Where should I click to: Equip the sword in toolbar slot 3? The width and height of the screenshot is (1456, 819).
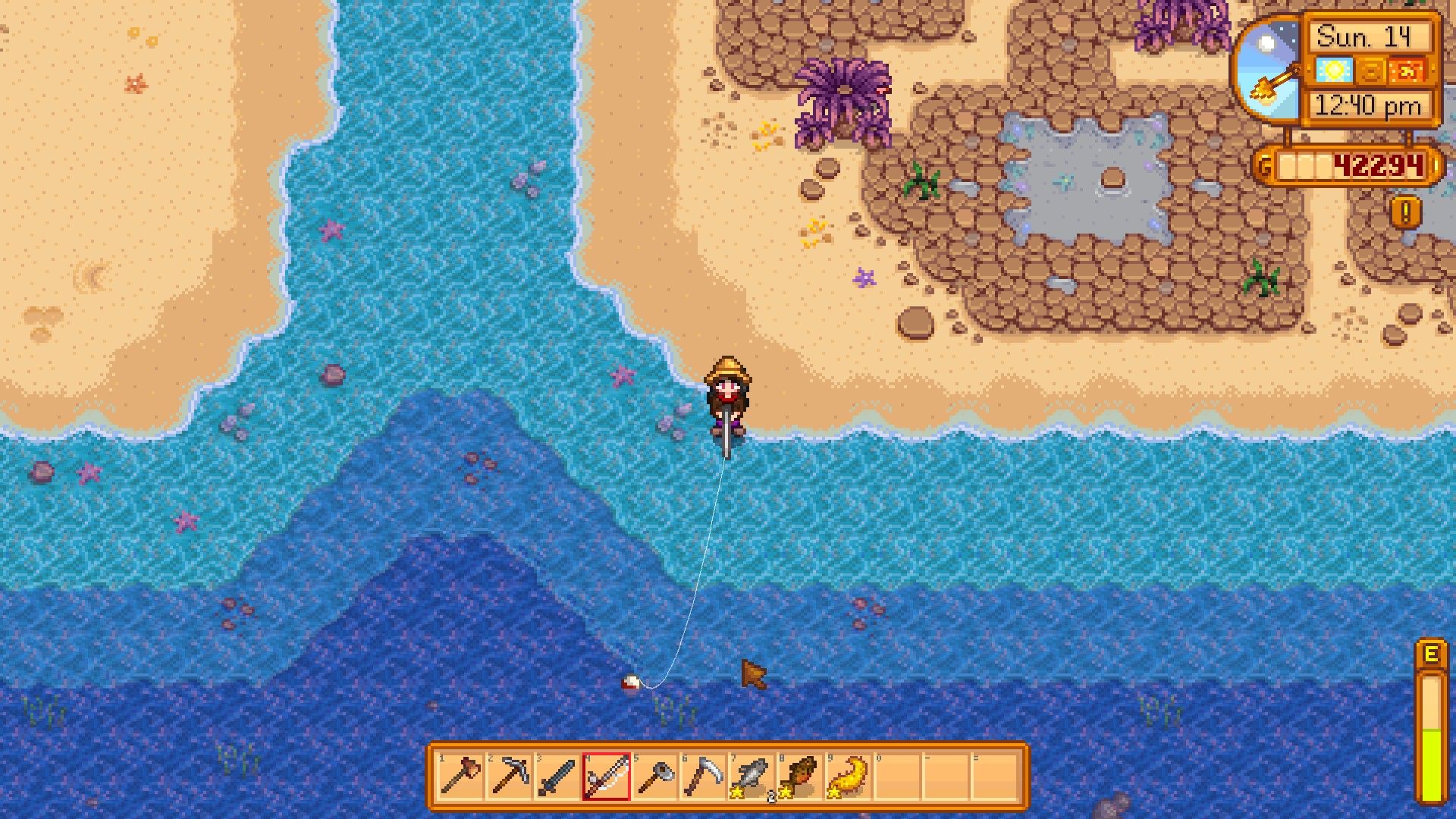pos(558,777)
